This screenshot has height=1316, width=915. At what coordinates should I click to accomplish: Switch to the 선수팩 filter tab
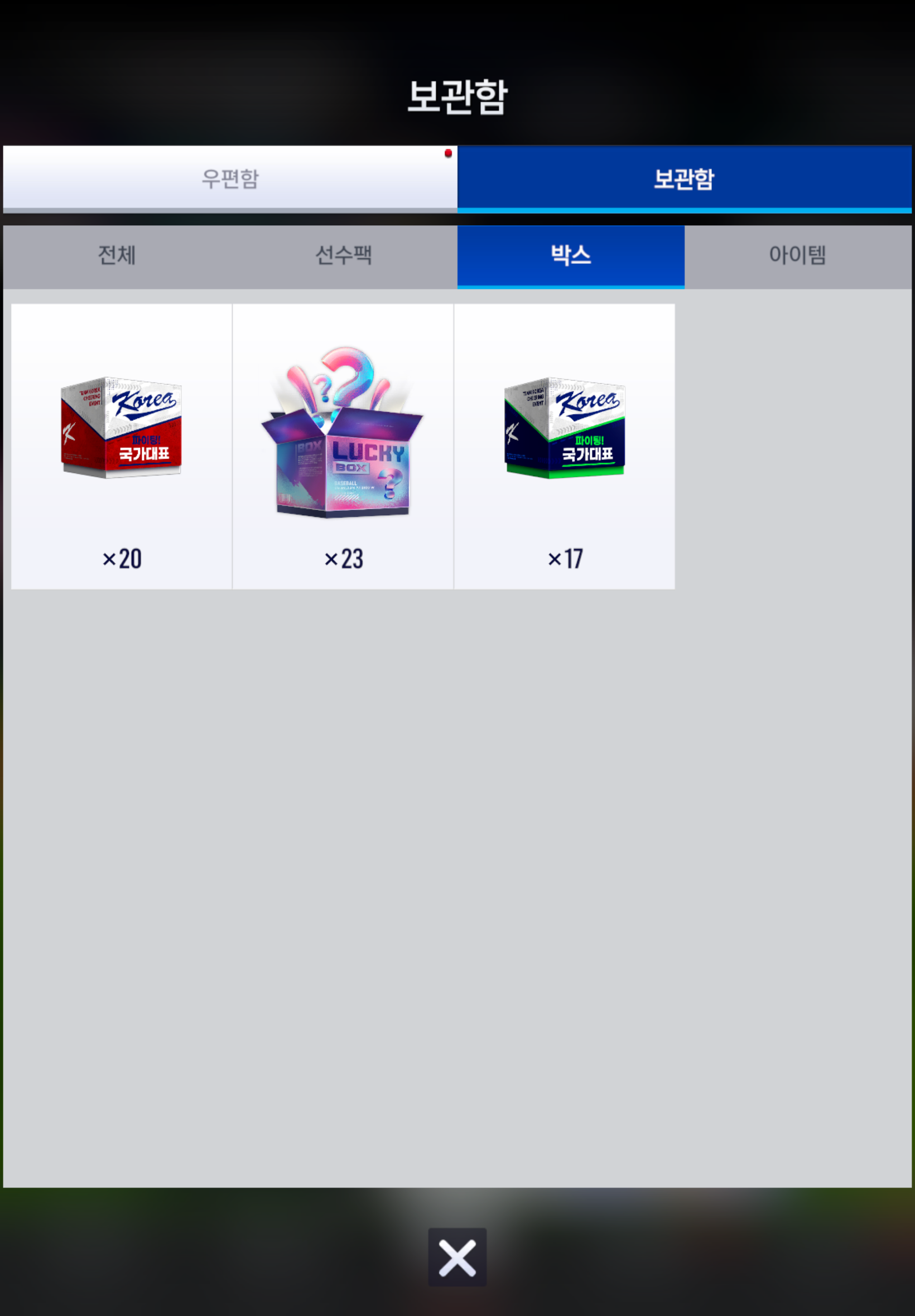(x=344, y=255)
